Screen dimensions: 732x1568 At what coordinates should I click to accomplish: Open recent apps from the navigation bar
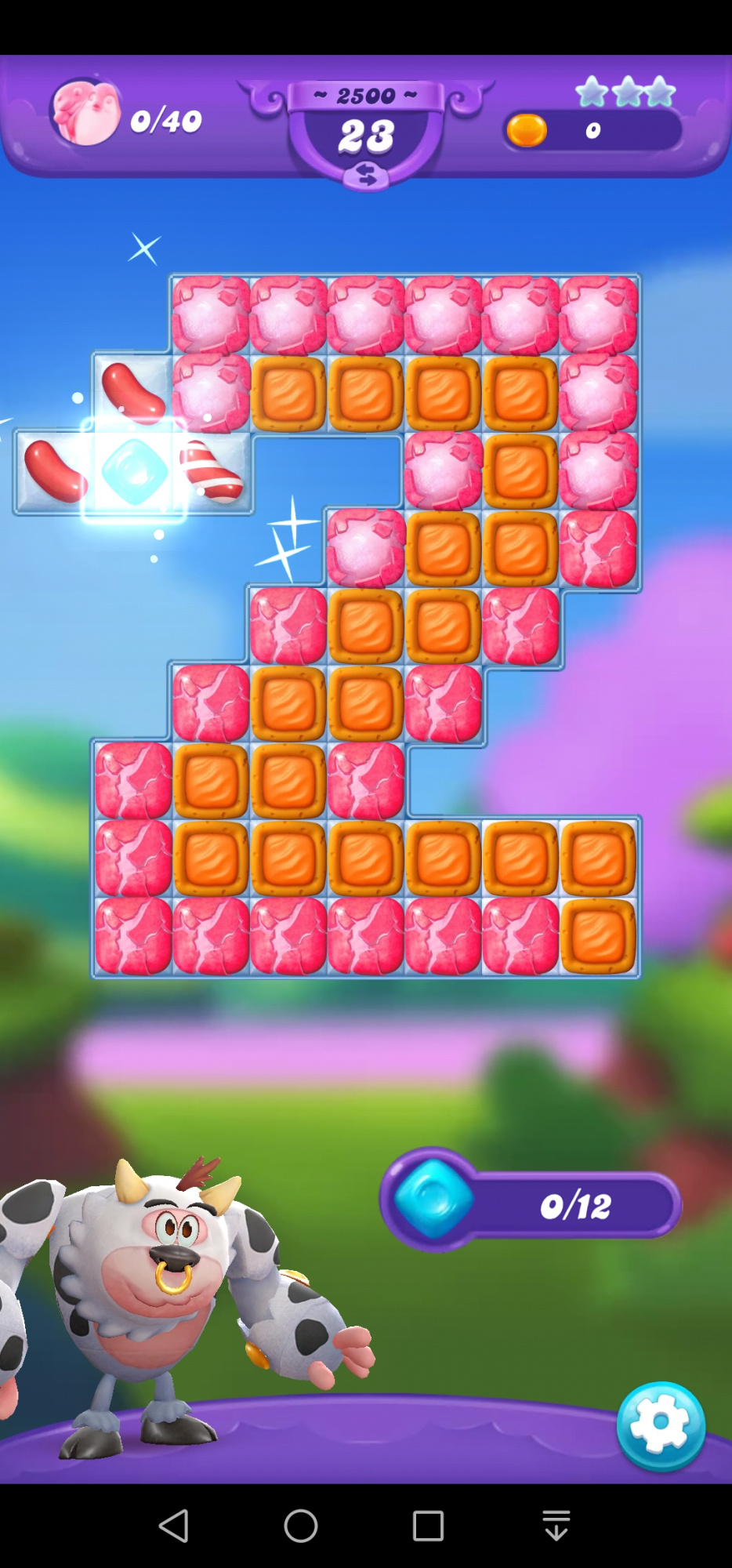tap(428, 1526)
